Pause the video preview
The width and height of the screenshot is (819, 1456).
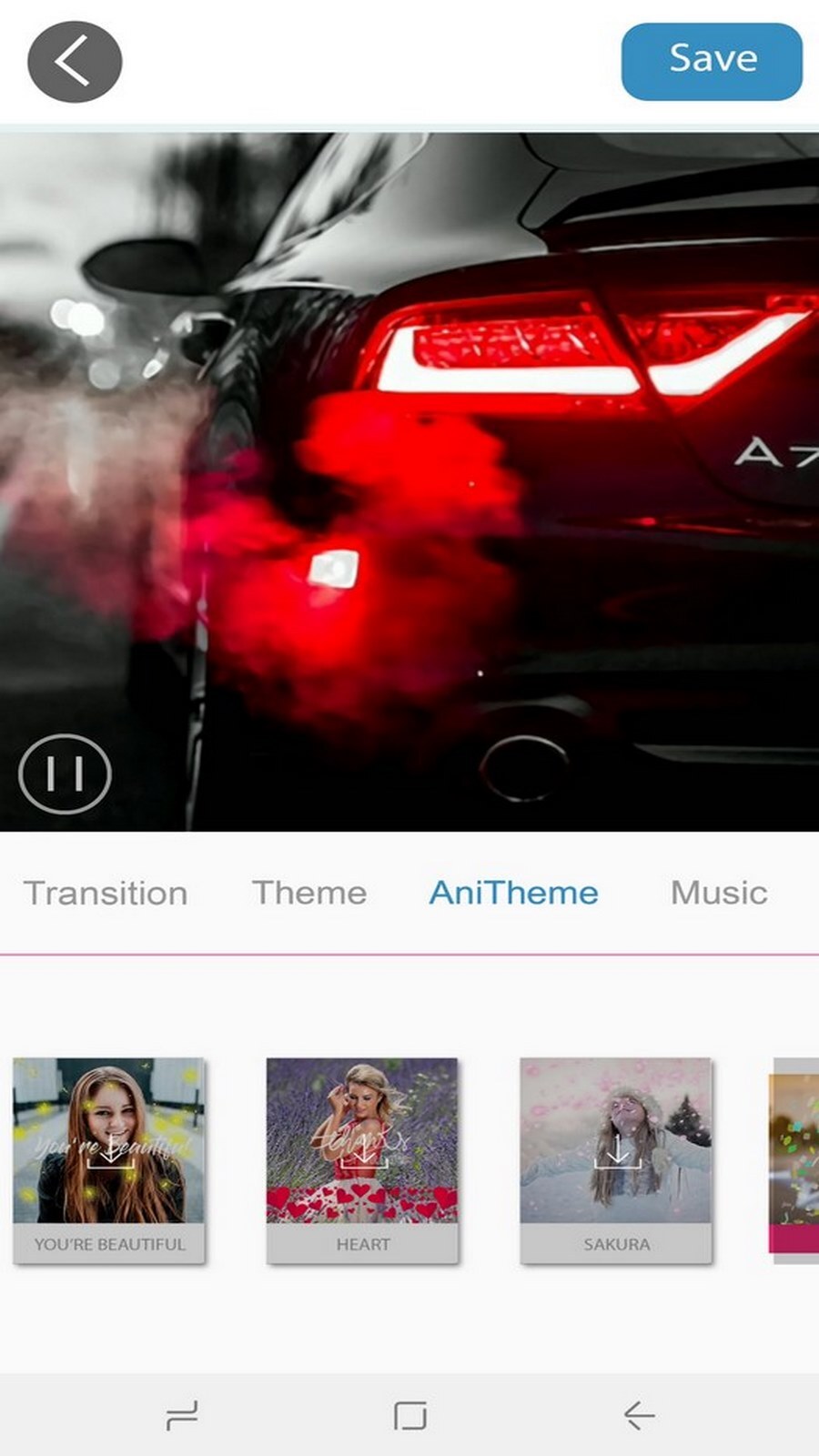(x=65, y=773)
